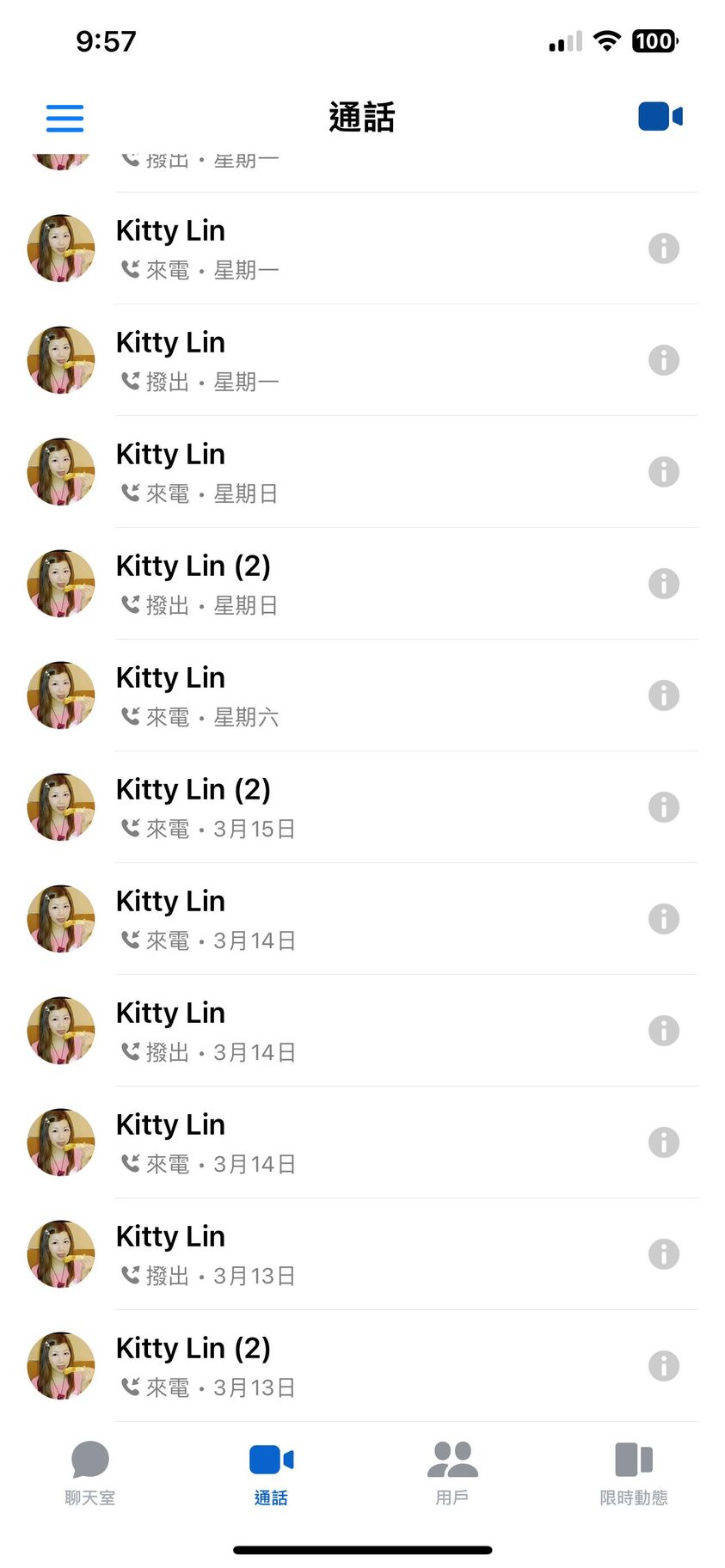The image size is (725, 1568).
Task: Open Kitty Lin's 來電 call from 星期六
Action: point(344,695)
